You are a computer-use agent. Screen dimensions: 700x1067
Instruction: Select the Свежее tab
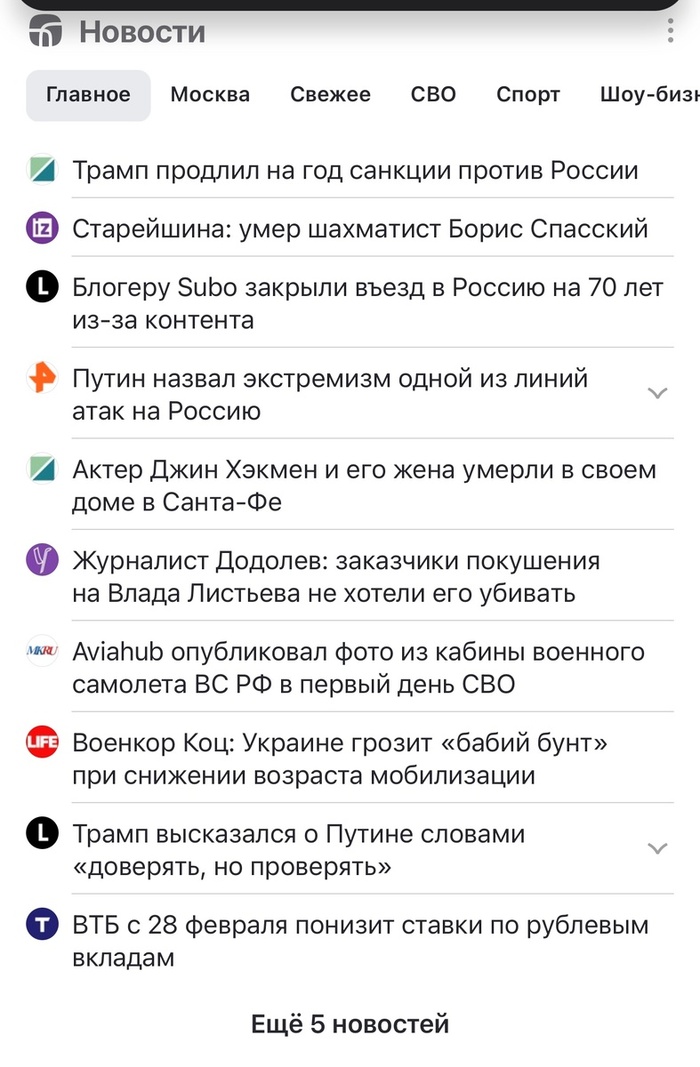click(330, 95)
